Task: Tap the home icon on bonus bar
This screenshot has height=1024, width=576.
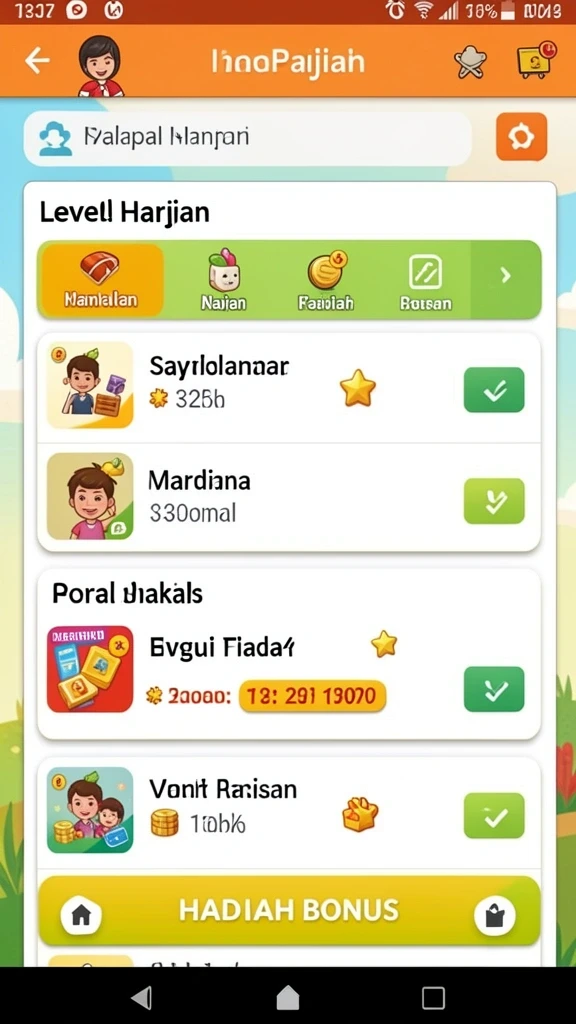Action: click(81, 914)
